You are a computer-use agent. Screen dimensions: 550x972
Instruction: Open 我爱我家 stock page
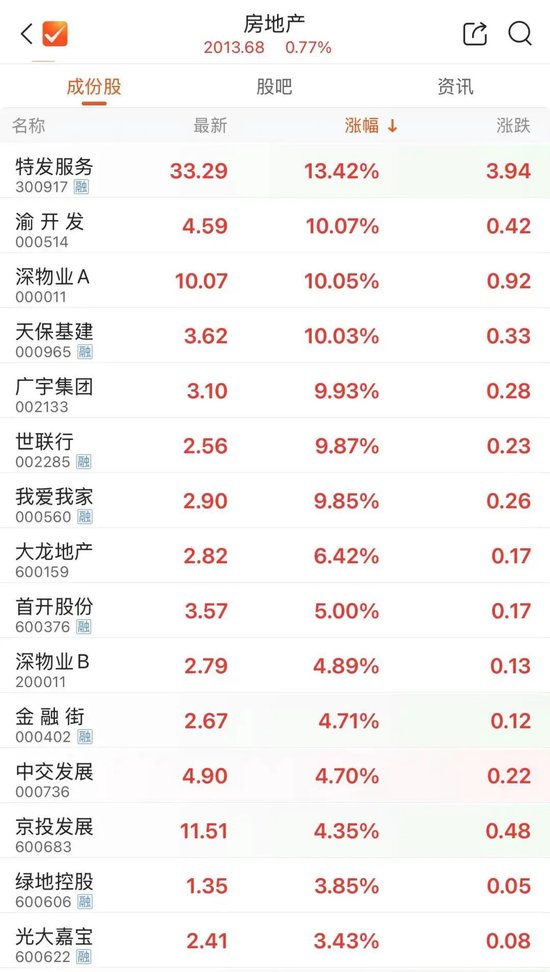[x=275, y=500]
